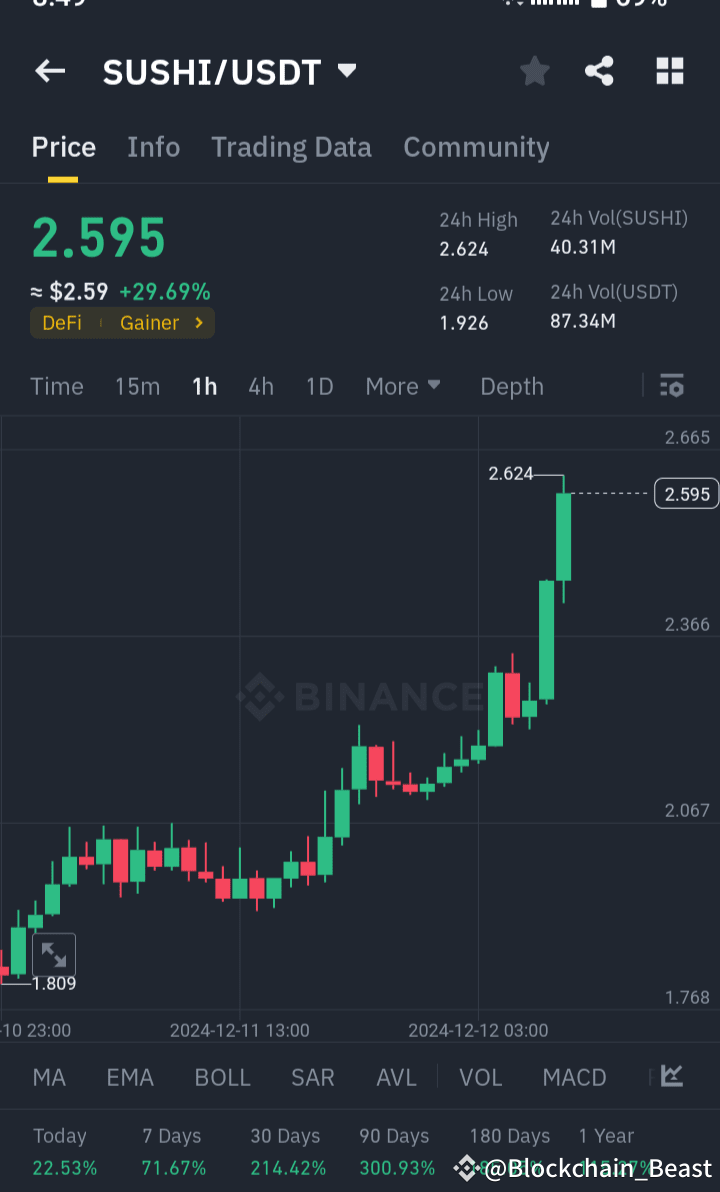Viewport: 720px width, 1192px height.
Task: Switch to the Trading Data tab
Action: pos(291,147)
